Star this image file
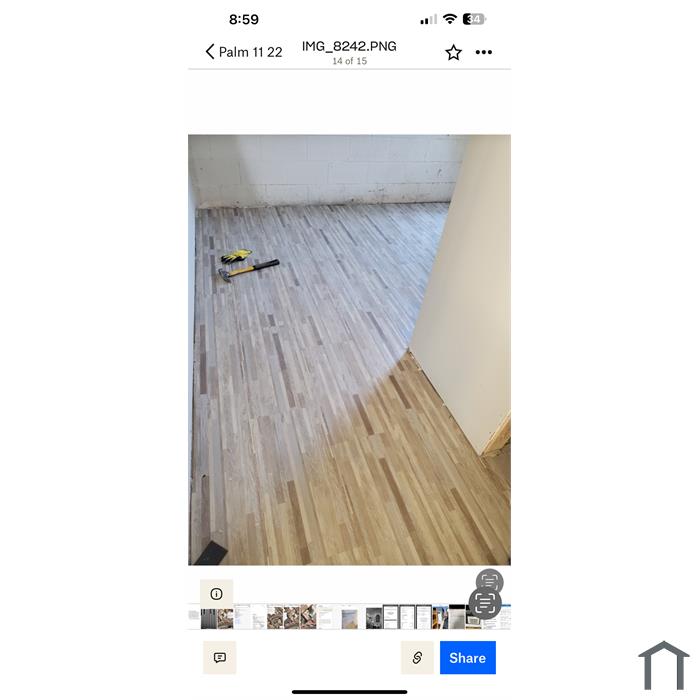 click(453, 52)
